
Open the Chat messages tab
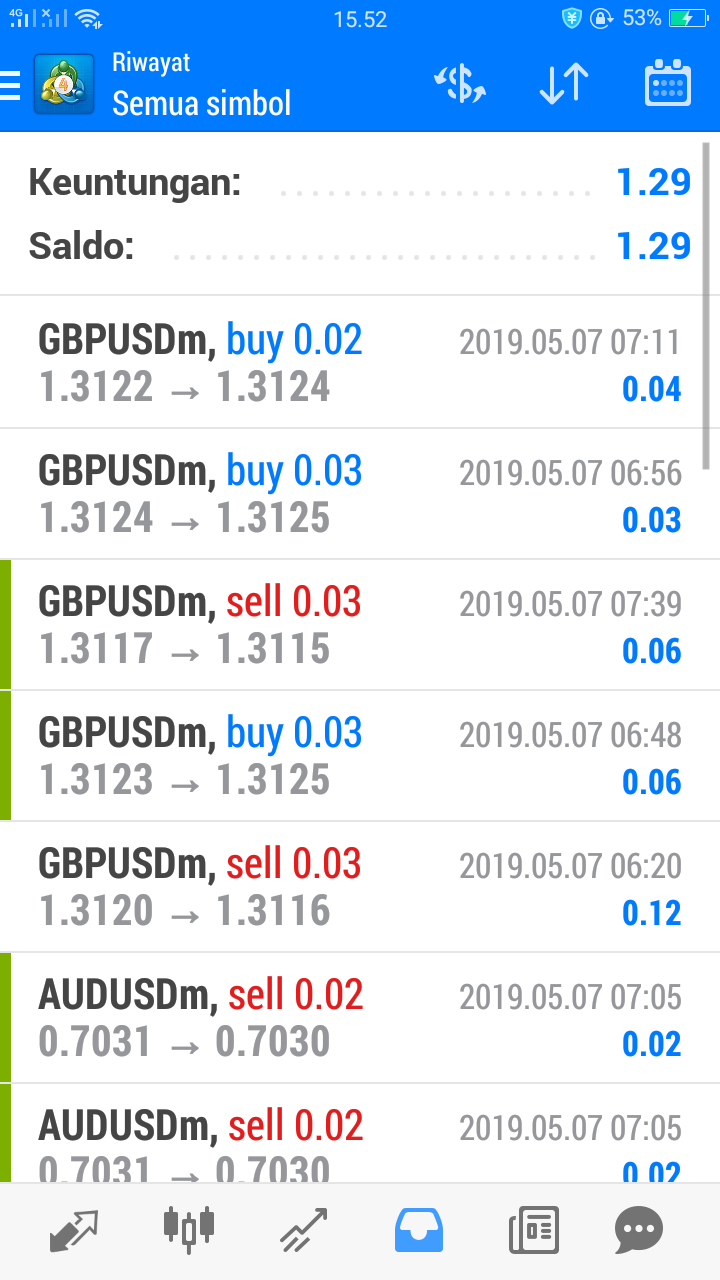click(x=639, y=1229)
